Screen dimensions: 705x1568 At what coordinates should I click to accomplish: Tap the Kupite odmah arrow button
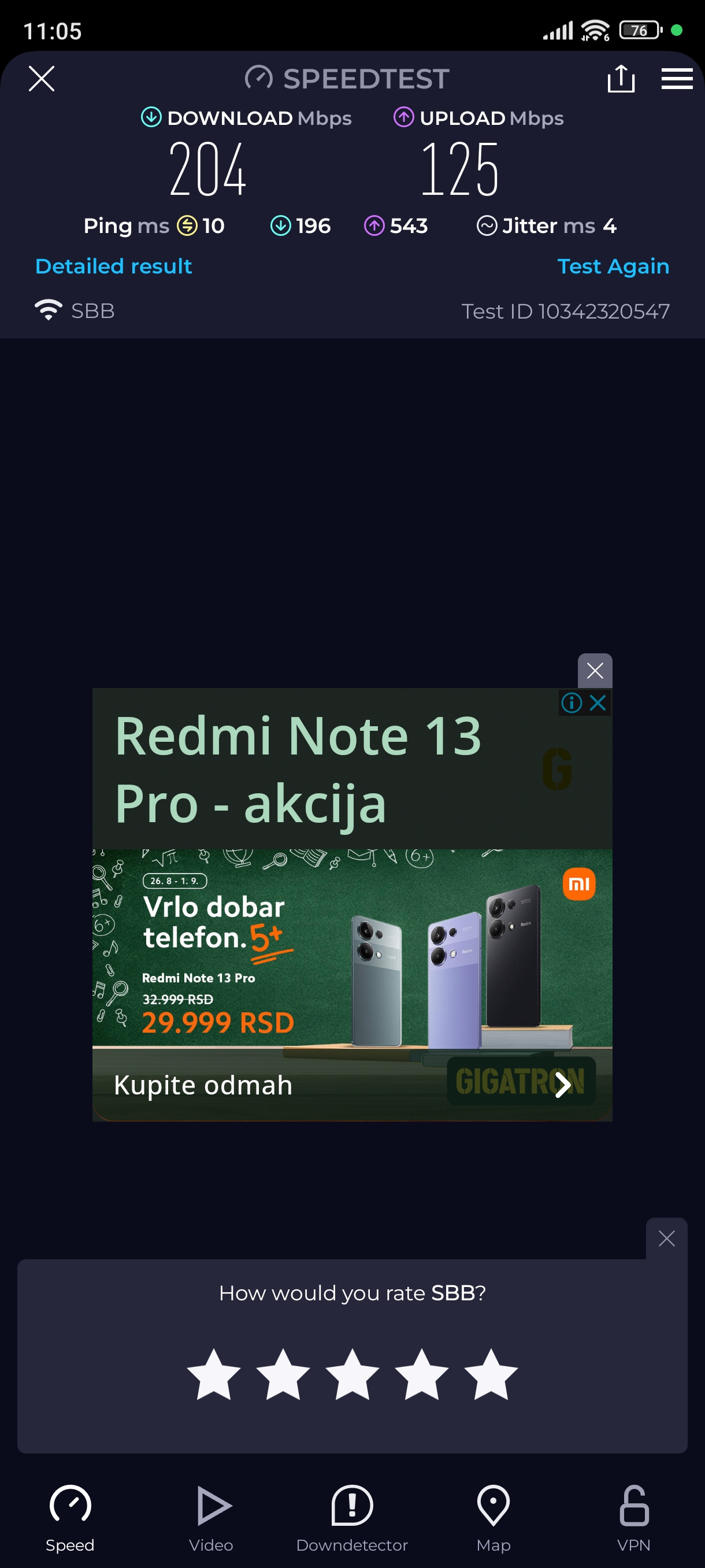click(563, 1084)
